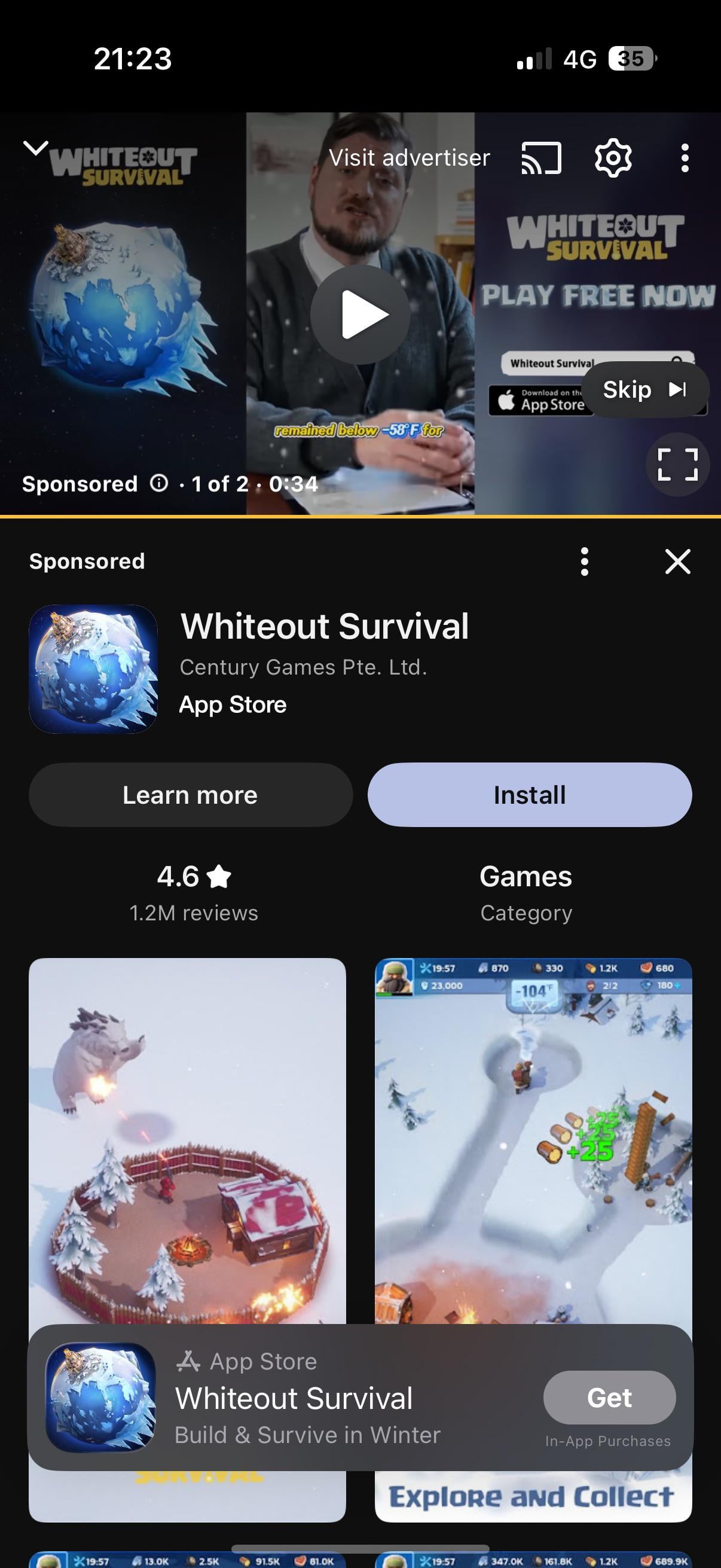
Task: Minimize the video player with the chevron
Action: tap(35, 148)
